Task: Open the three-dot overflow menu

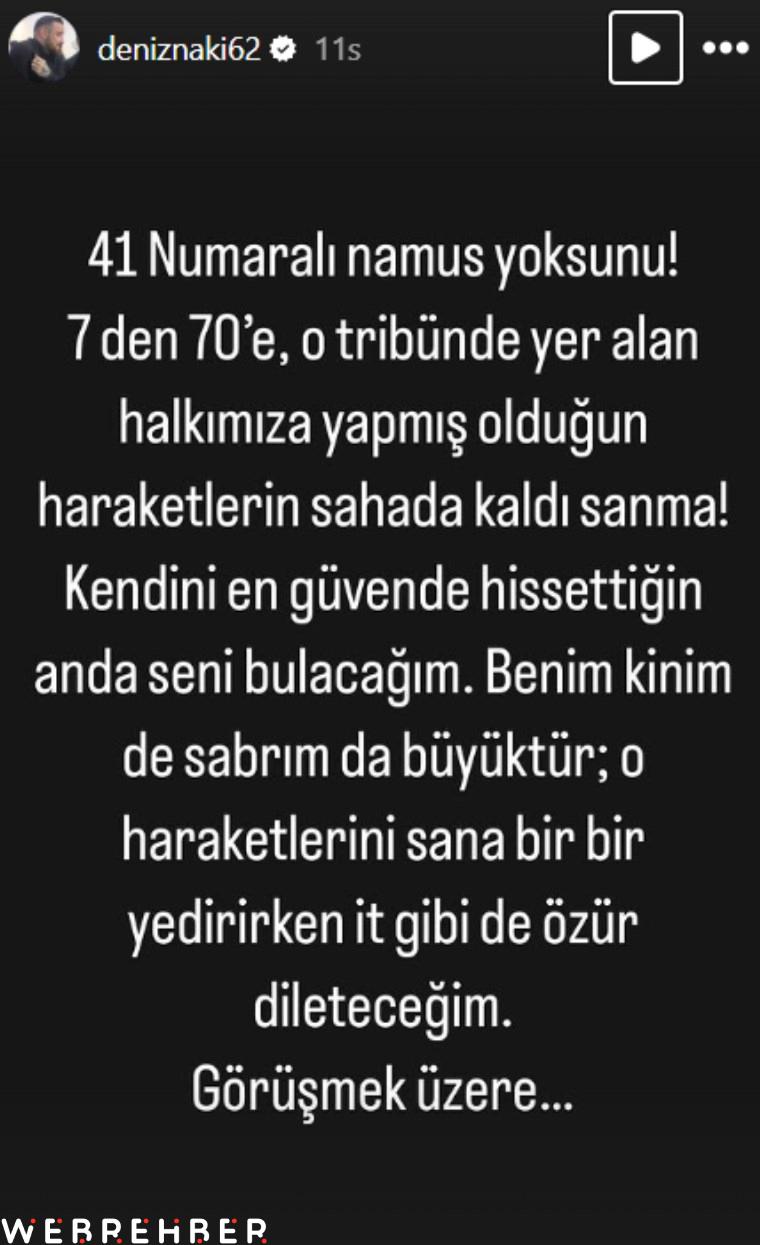Action: [726, 48]
